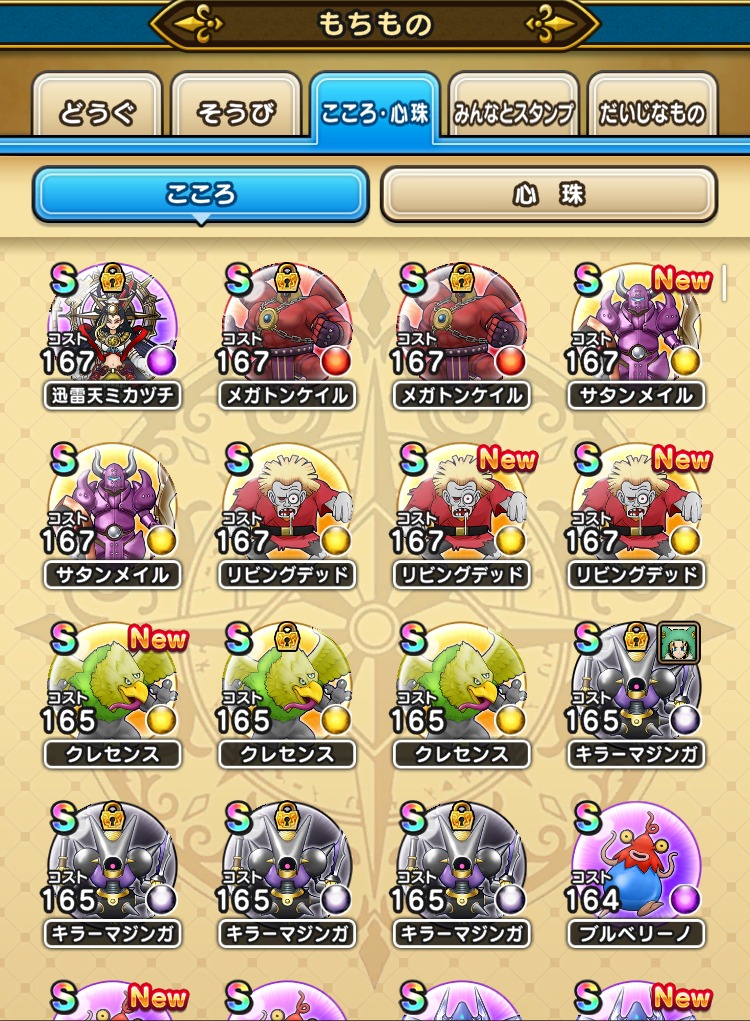
Task: Switch to the 心珠 sub-tab
Action: pos(548,194)
